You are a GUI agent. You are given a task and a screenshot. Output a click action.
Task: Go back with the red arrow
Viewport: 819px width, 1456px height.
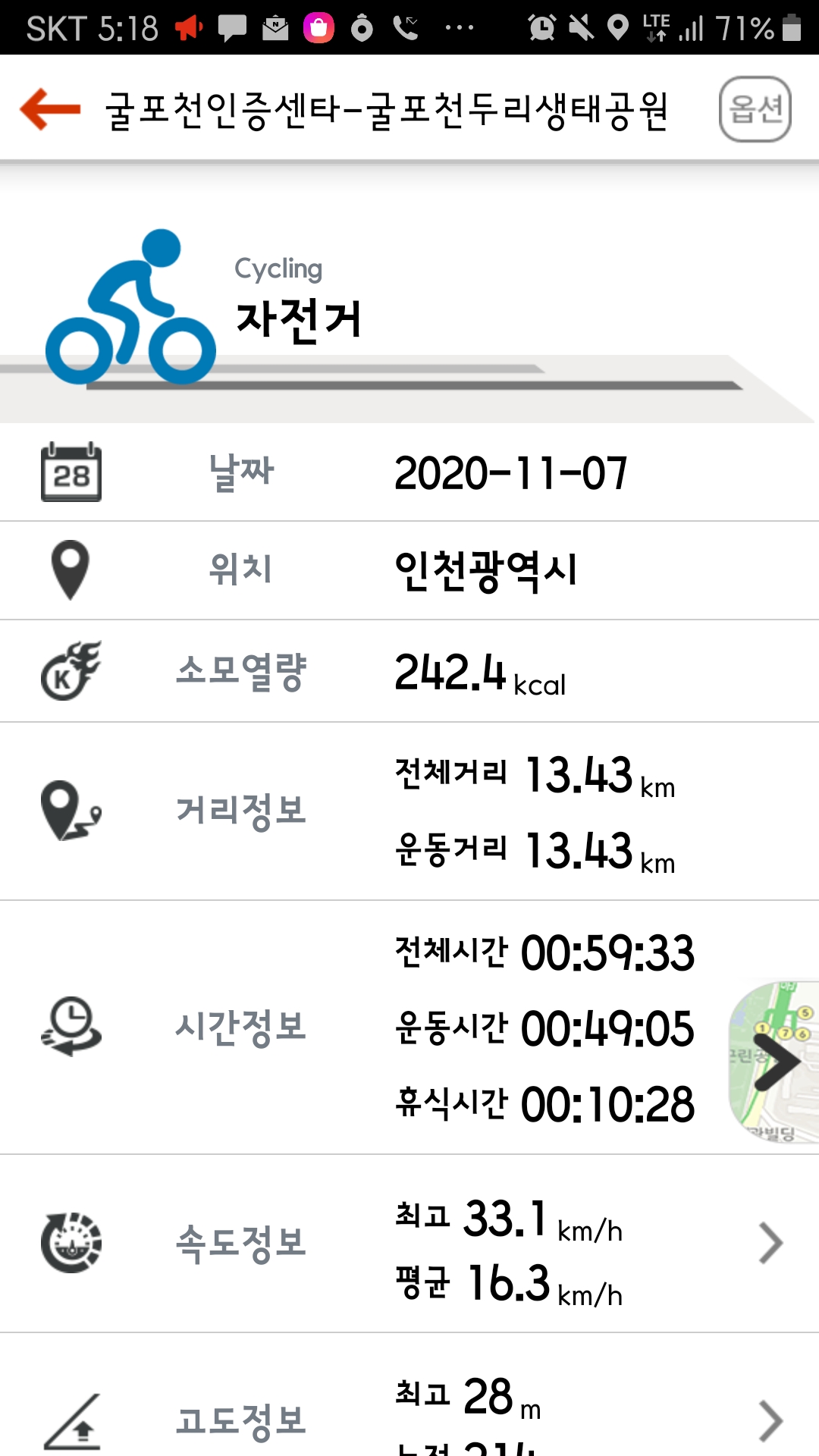coord(50,109)
